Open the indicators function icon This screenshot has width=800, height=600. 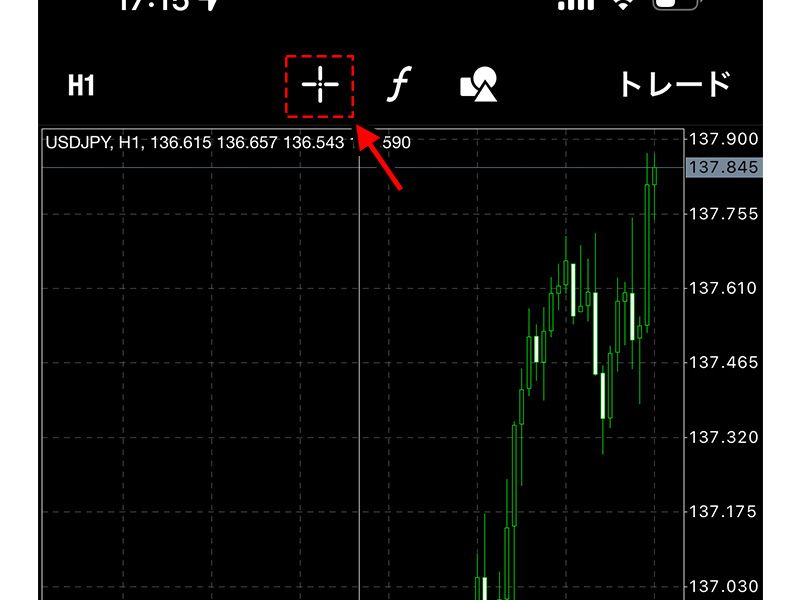pos(399,86)
